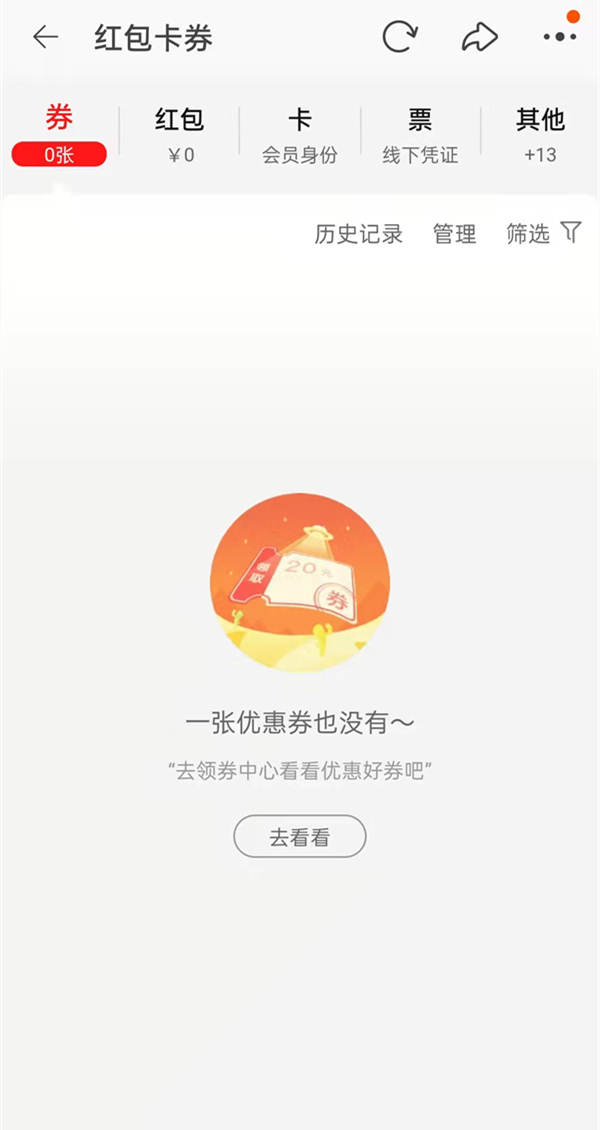Refresh the coupon page
The height and width of the screenshot is (1130, 600).
400,38
